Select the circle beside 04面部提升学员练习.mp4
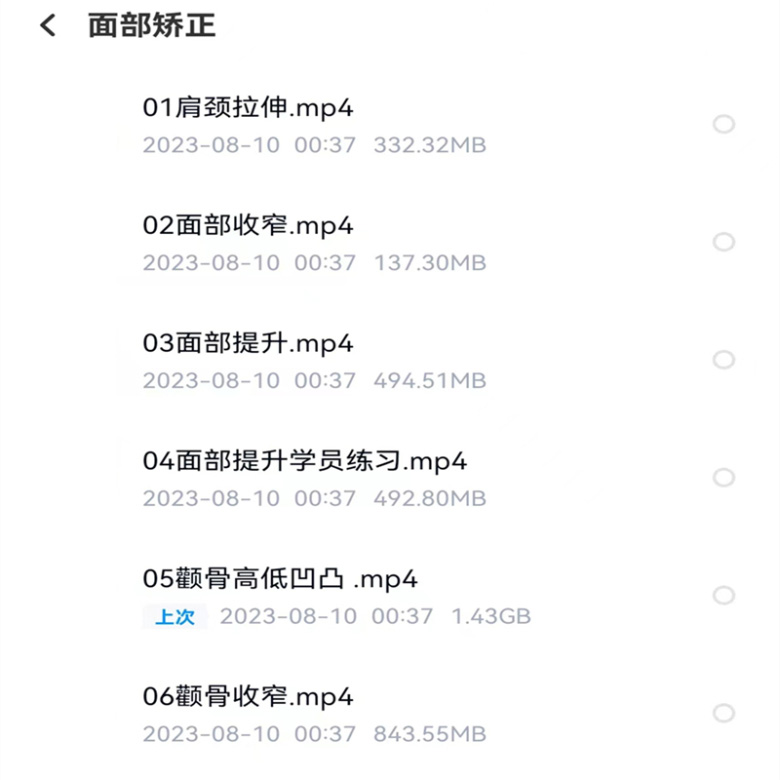The width and height of the screenshot is (780, 780). click(723, 478)
